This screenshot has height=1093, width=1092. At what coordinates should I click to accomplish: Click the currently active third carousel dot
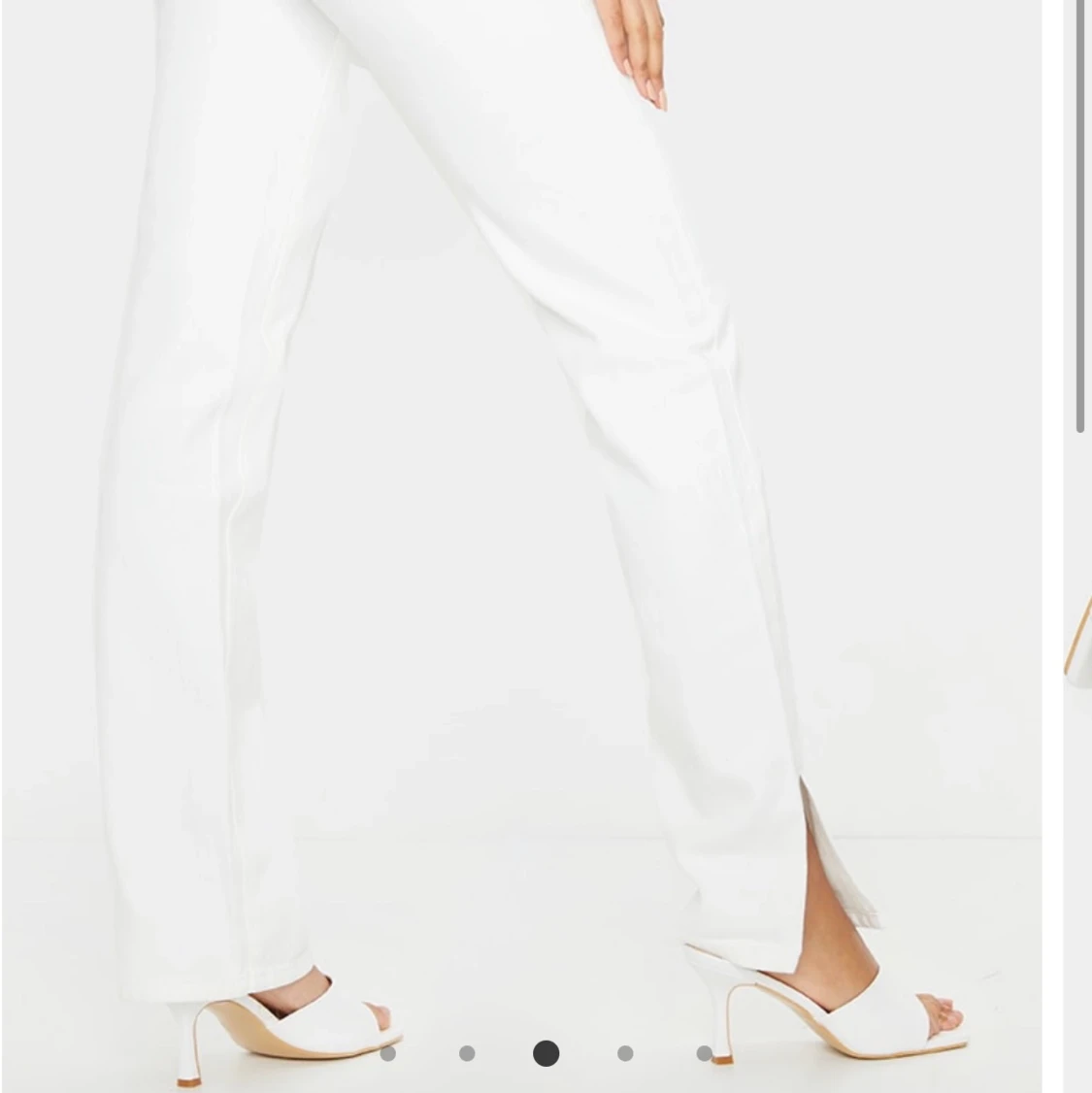pyautogui.click(x=546, y=1053)
